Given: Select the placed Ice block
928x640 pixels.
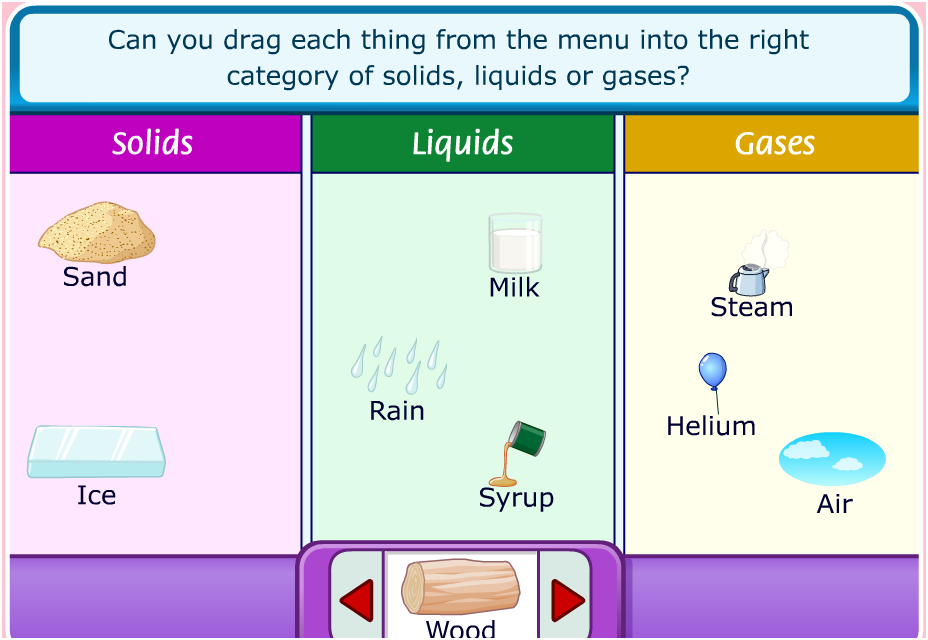Looking at the screenshot, I should (96, 453).
